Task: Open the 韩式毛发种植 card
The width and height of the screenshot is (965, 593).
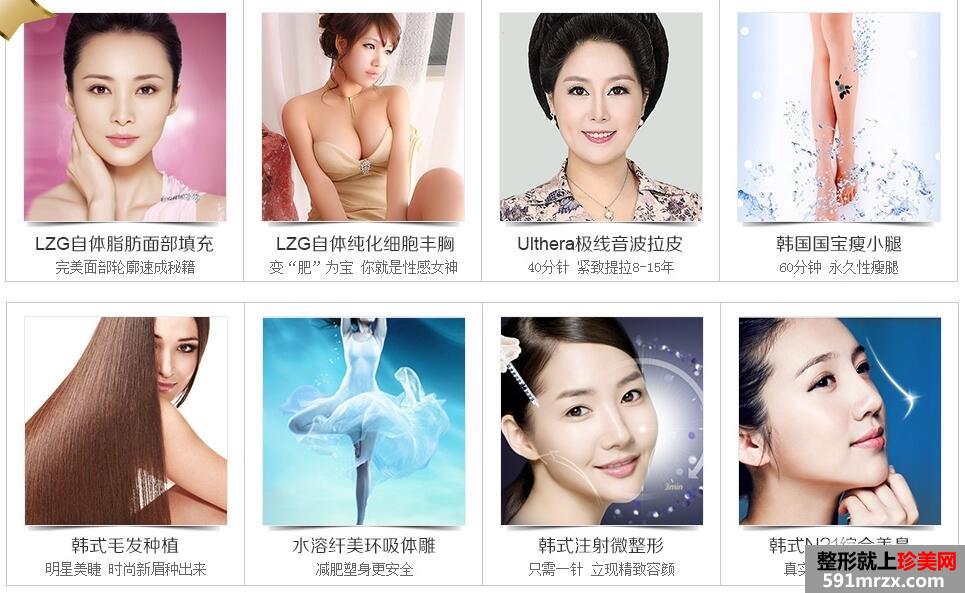Action: pos(125,421)
